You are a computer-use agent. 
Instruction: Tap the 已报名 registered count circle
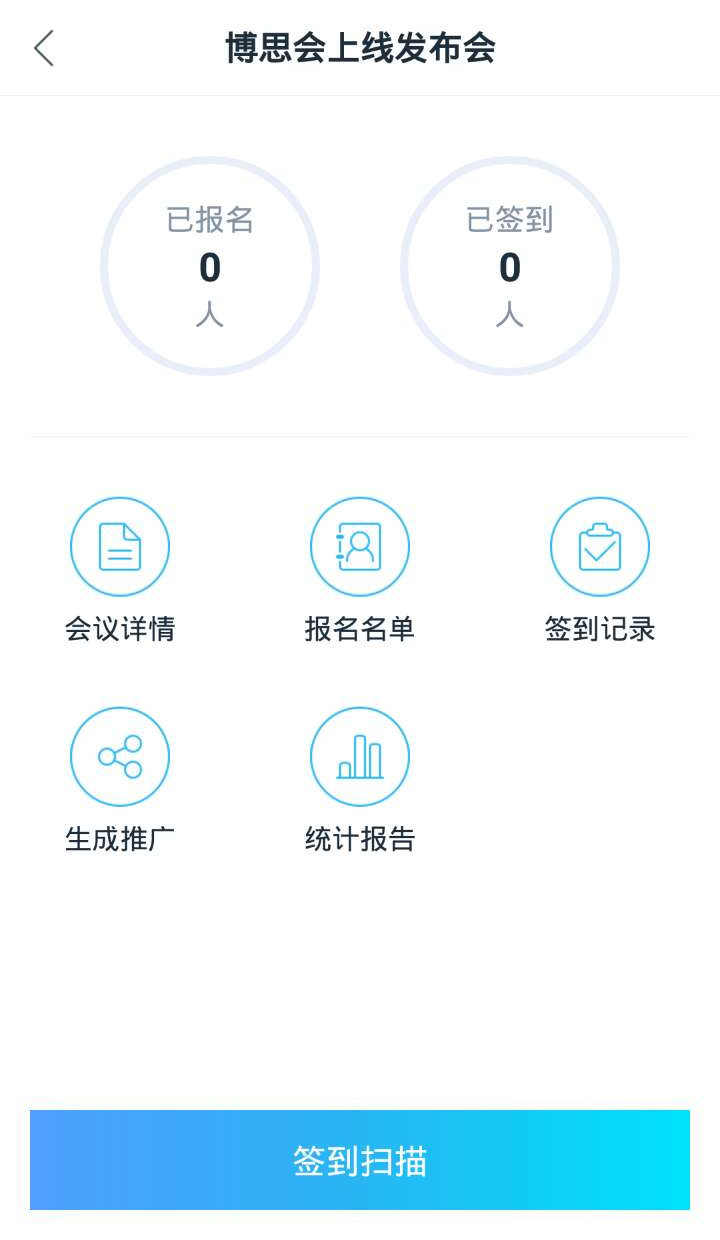point(210,265)
